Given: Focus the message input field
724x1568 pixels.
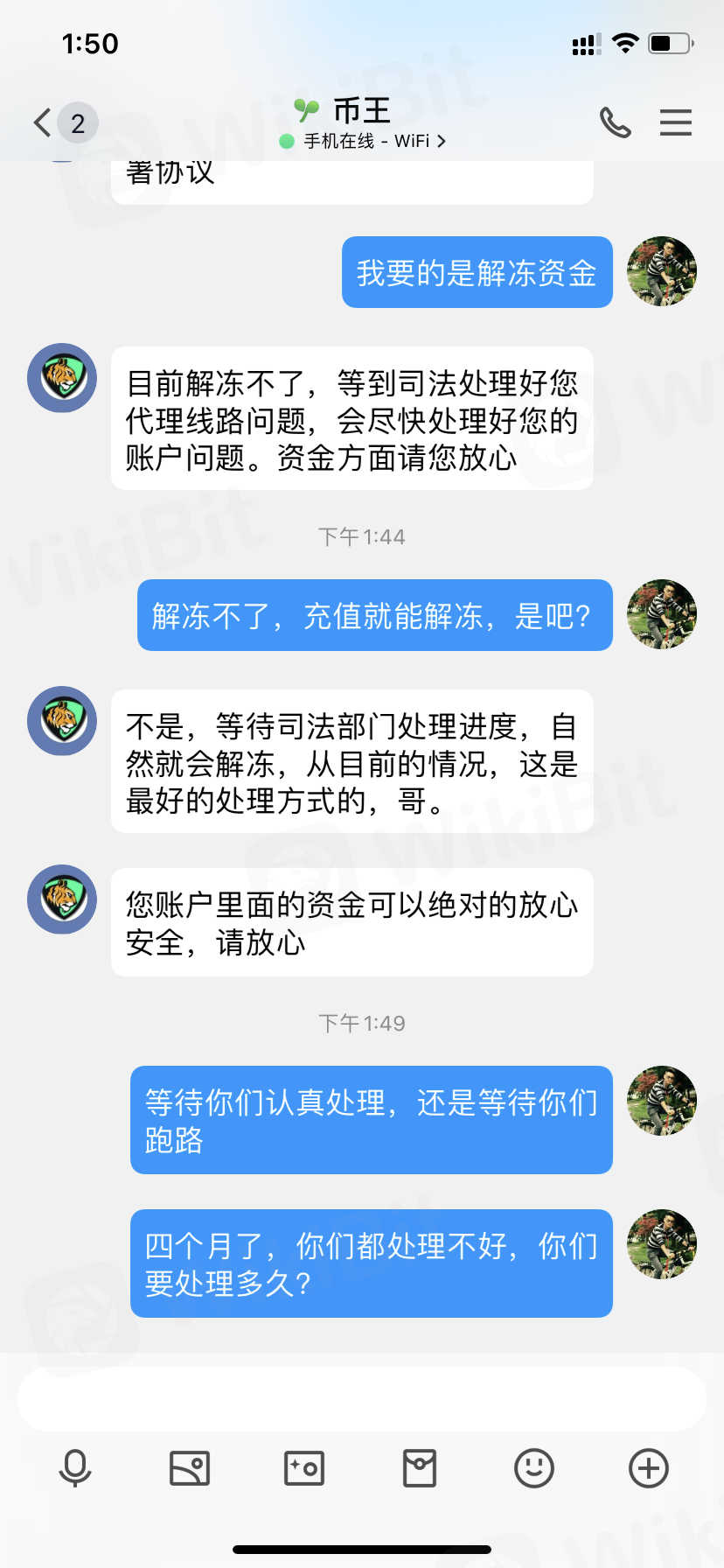Looking at the screenshot, I should click(x=362, y=1398).
